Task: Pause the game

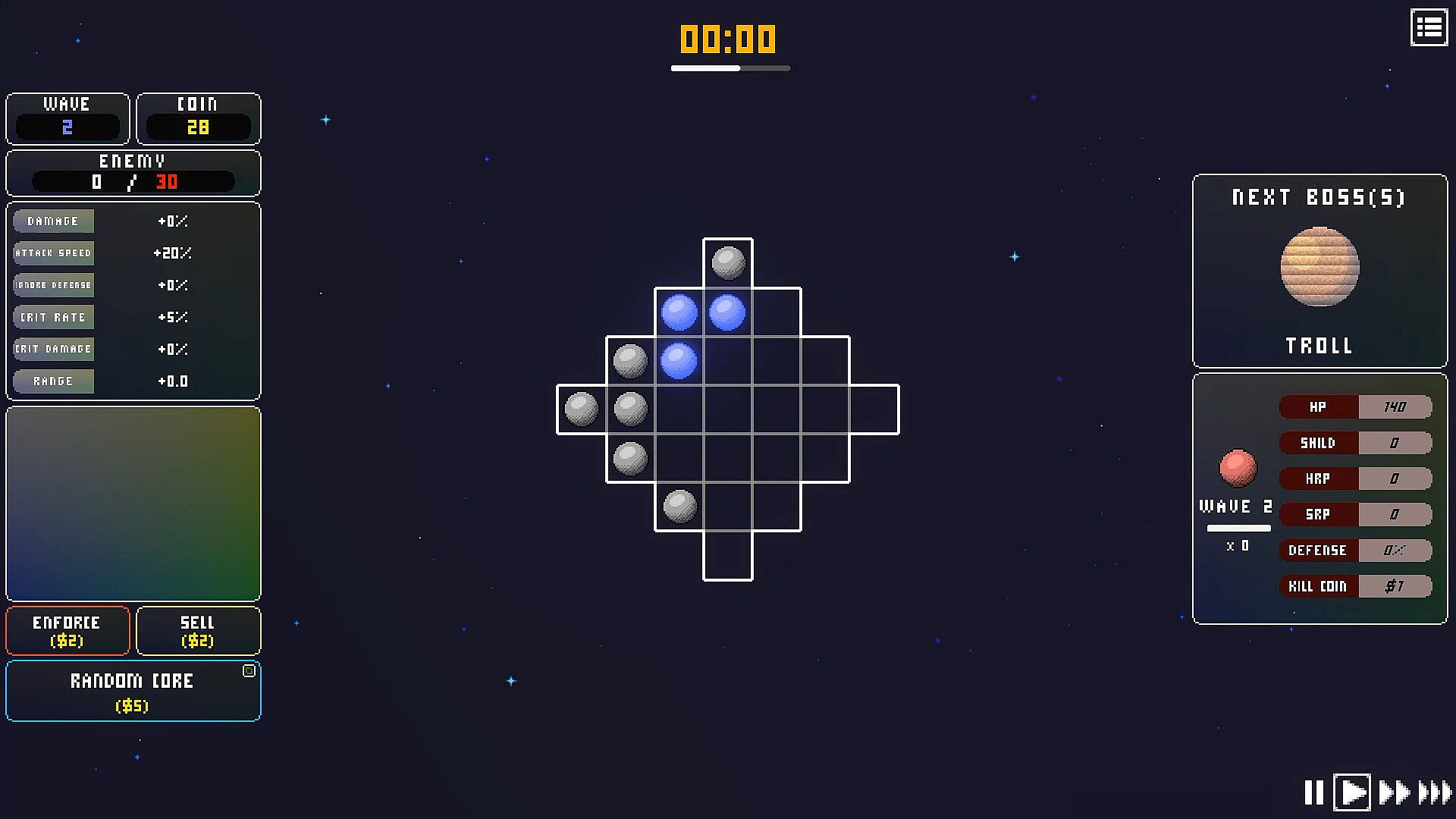Action: coord(1313,792)
